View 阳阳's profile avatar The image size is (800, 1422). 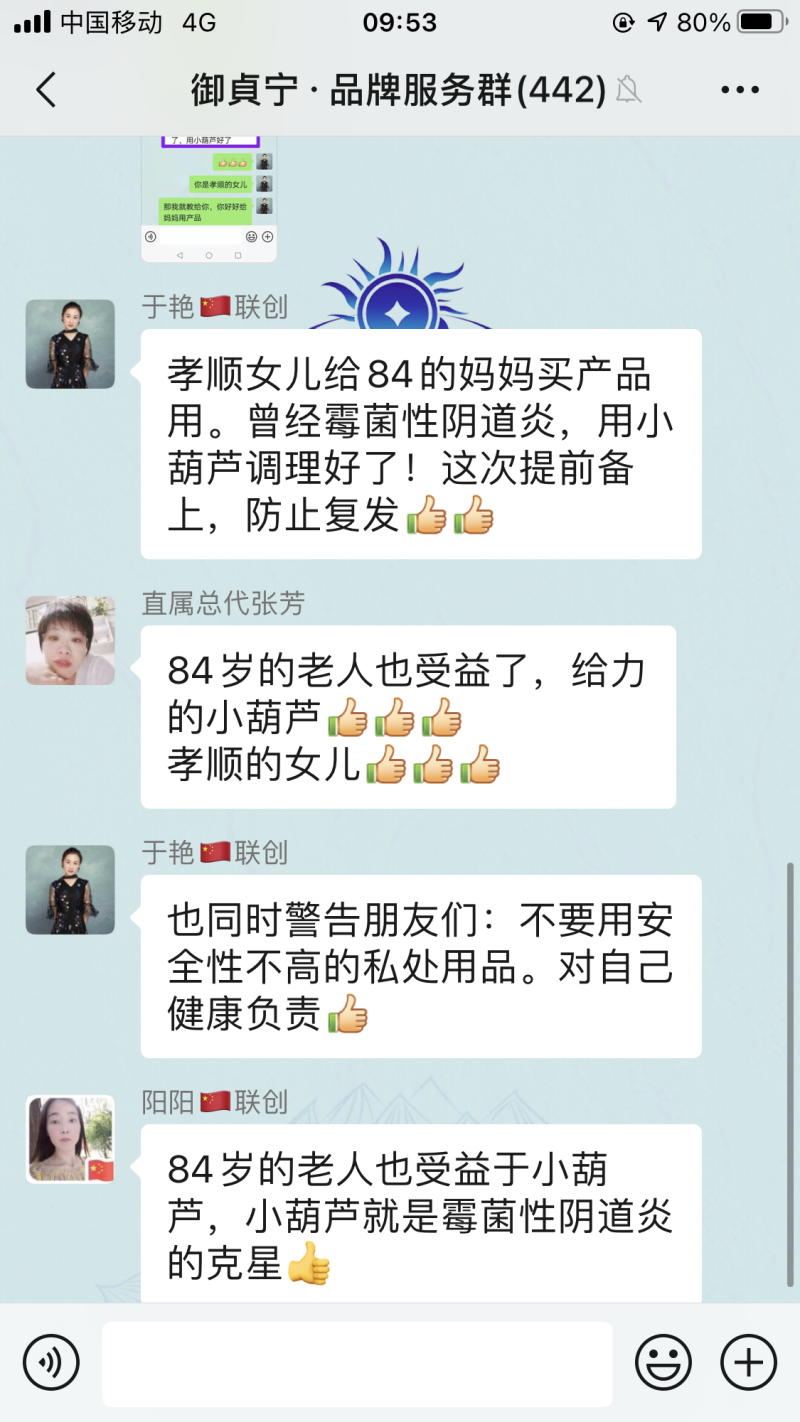70,1139
